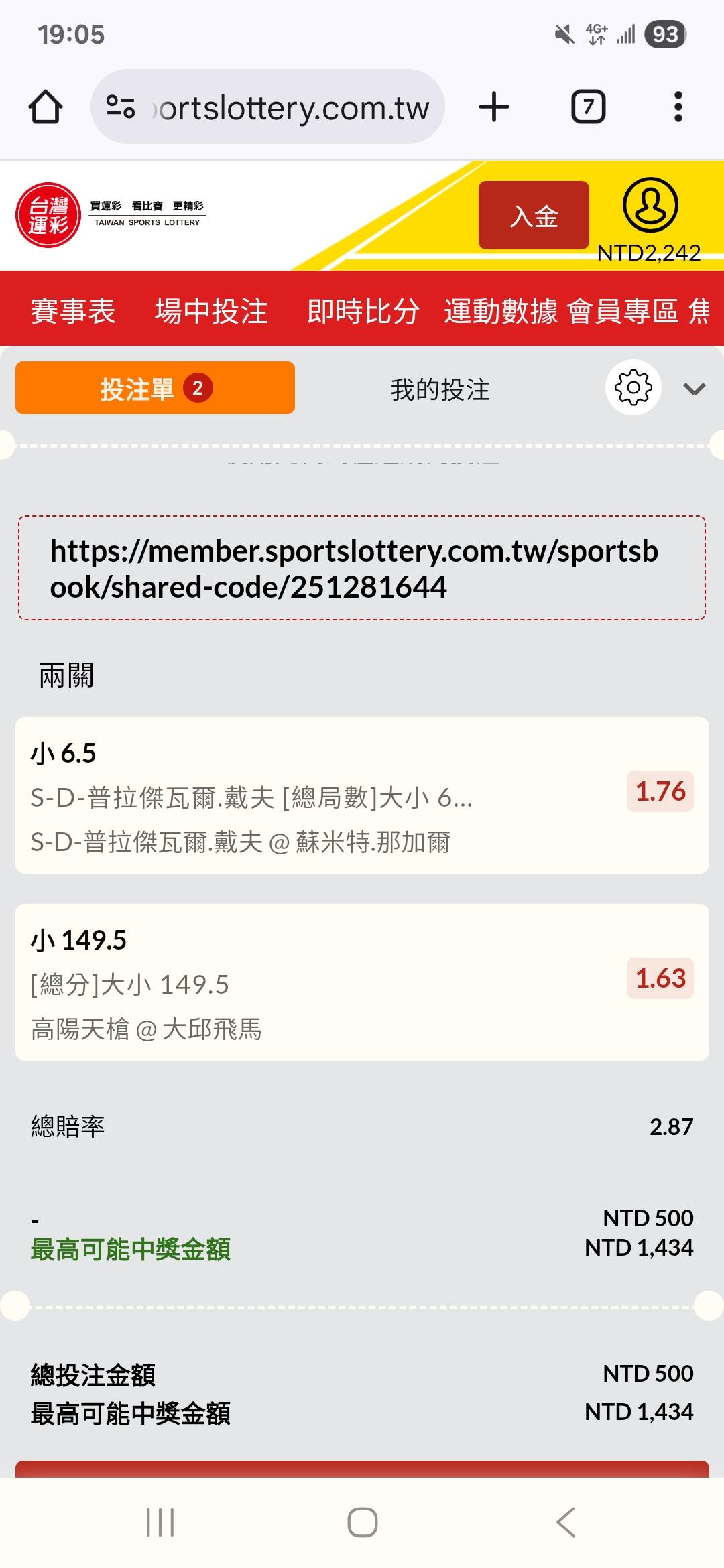Open 會員專區 member area
The height and width of the screenshot is (1568, 724).
622,312
